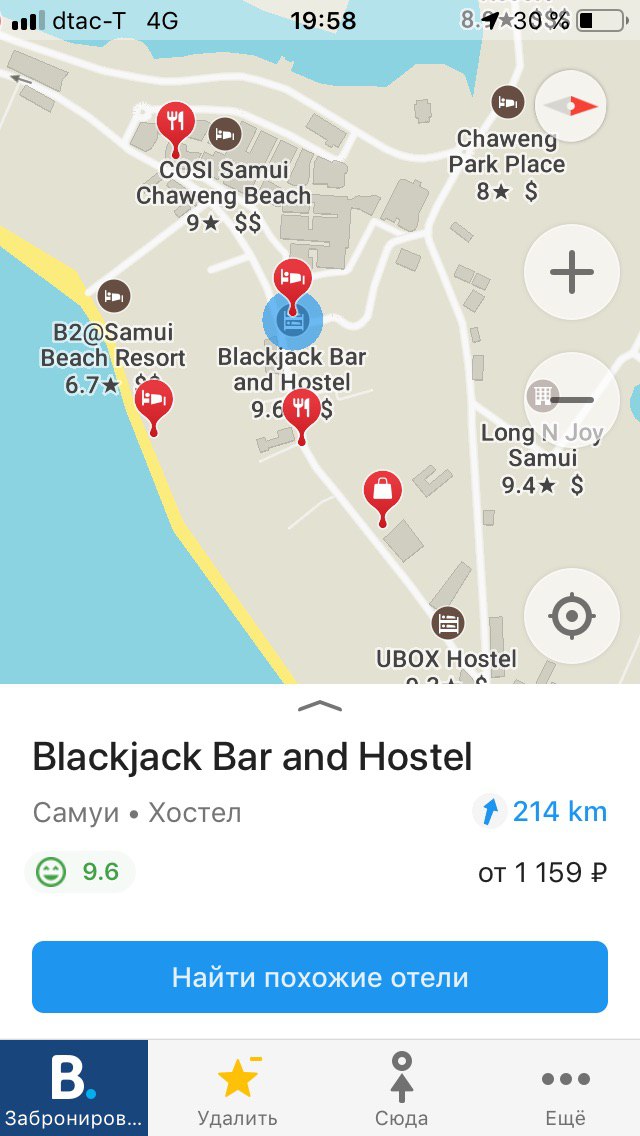Open 'Ещё' more options

pos(565,1088)
